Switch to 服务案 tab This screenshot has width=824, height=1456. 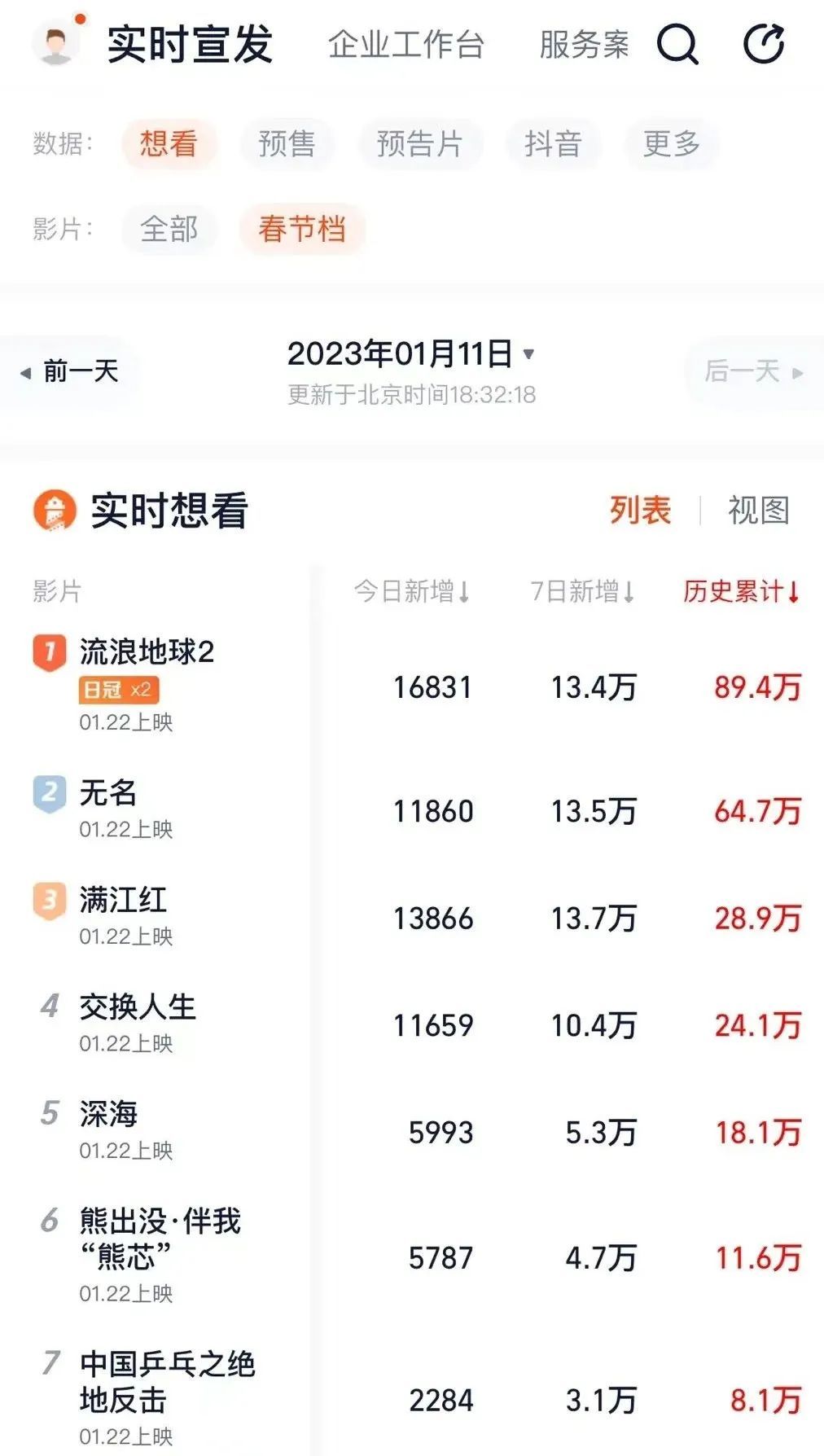pos(584,45)
